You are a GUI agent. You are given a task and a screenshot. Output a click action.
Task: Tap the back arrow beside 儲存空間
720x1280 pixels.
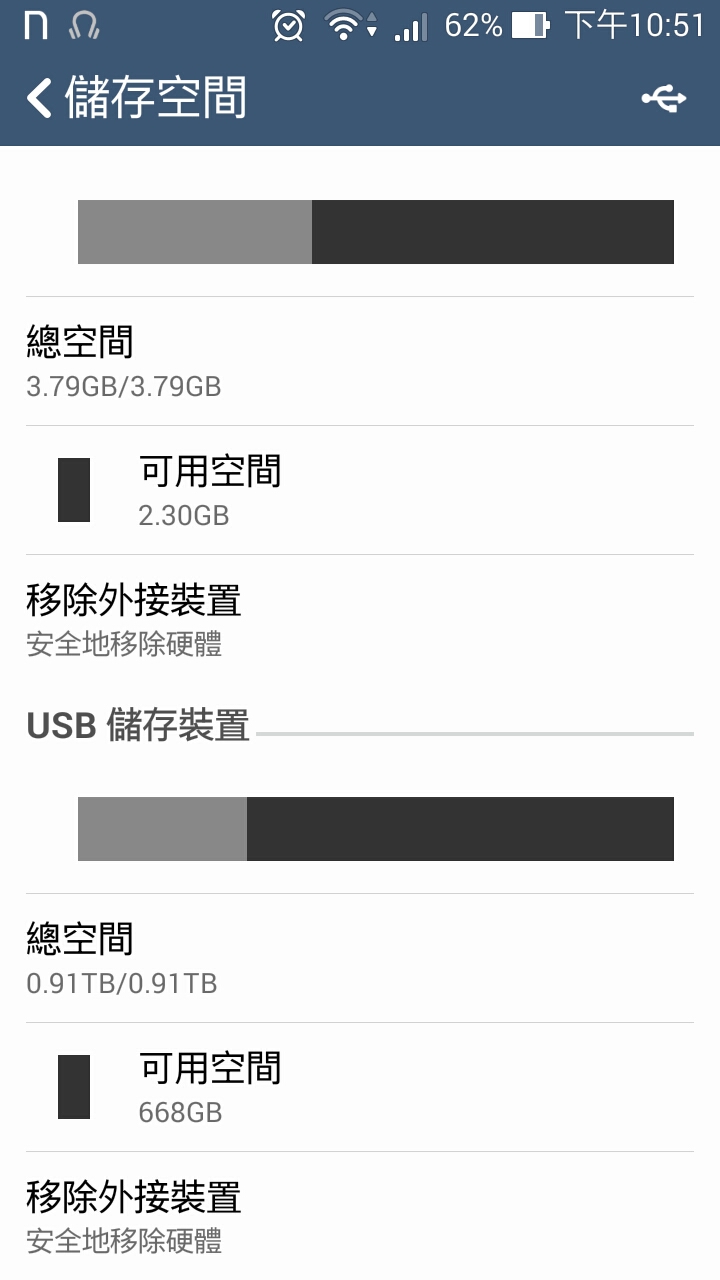tap(40, 99)
